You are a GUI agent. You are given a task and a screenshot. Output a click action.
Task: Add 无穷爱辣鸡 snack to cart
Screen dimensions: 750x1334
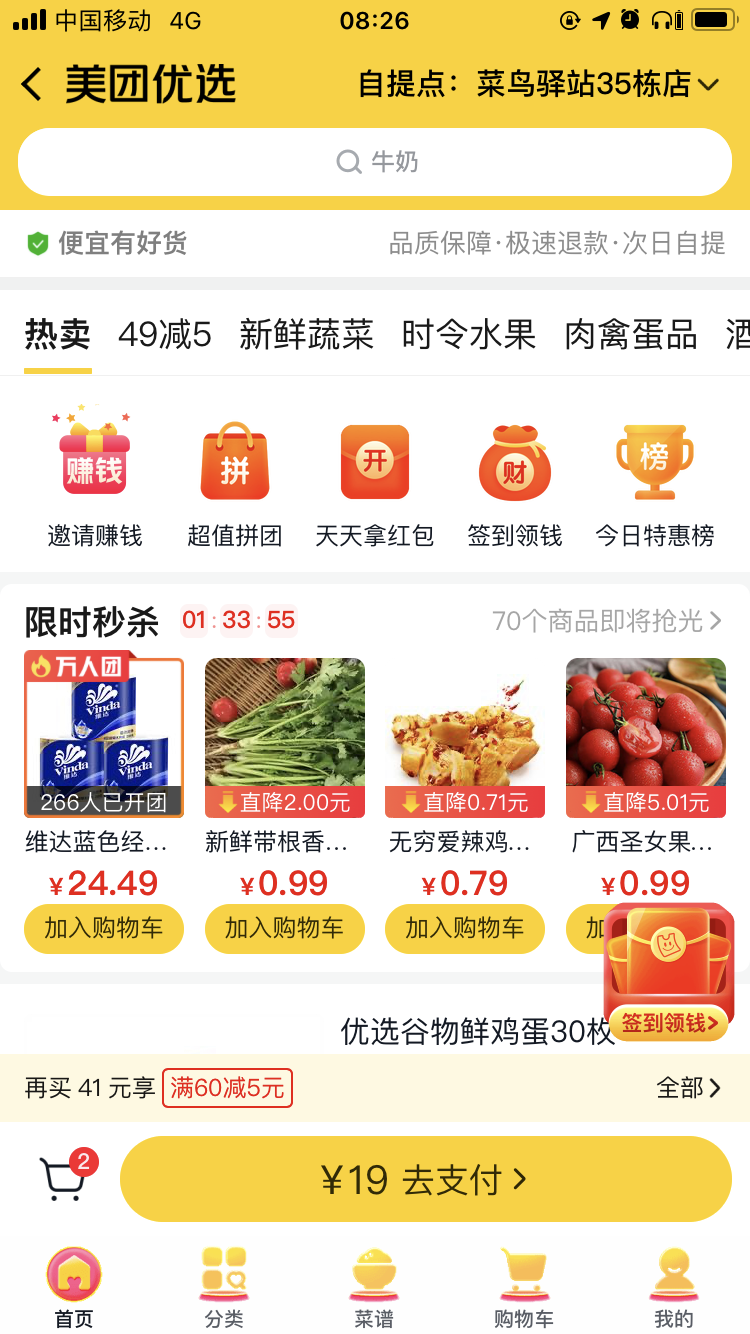[x=465, y=929]
